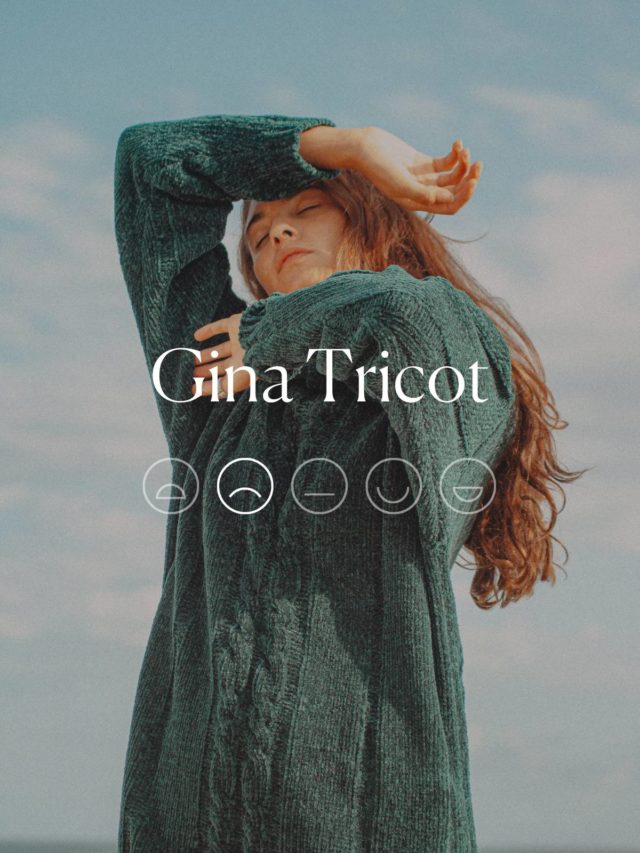Select the very unhappy face rating
This screenshot has height=853, width=640.
click(171, 486)
